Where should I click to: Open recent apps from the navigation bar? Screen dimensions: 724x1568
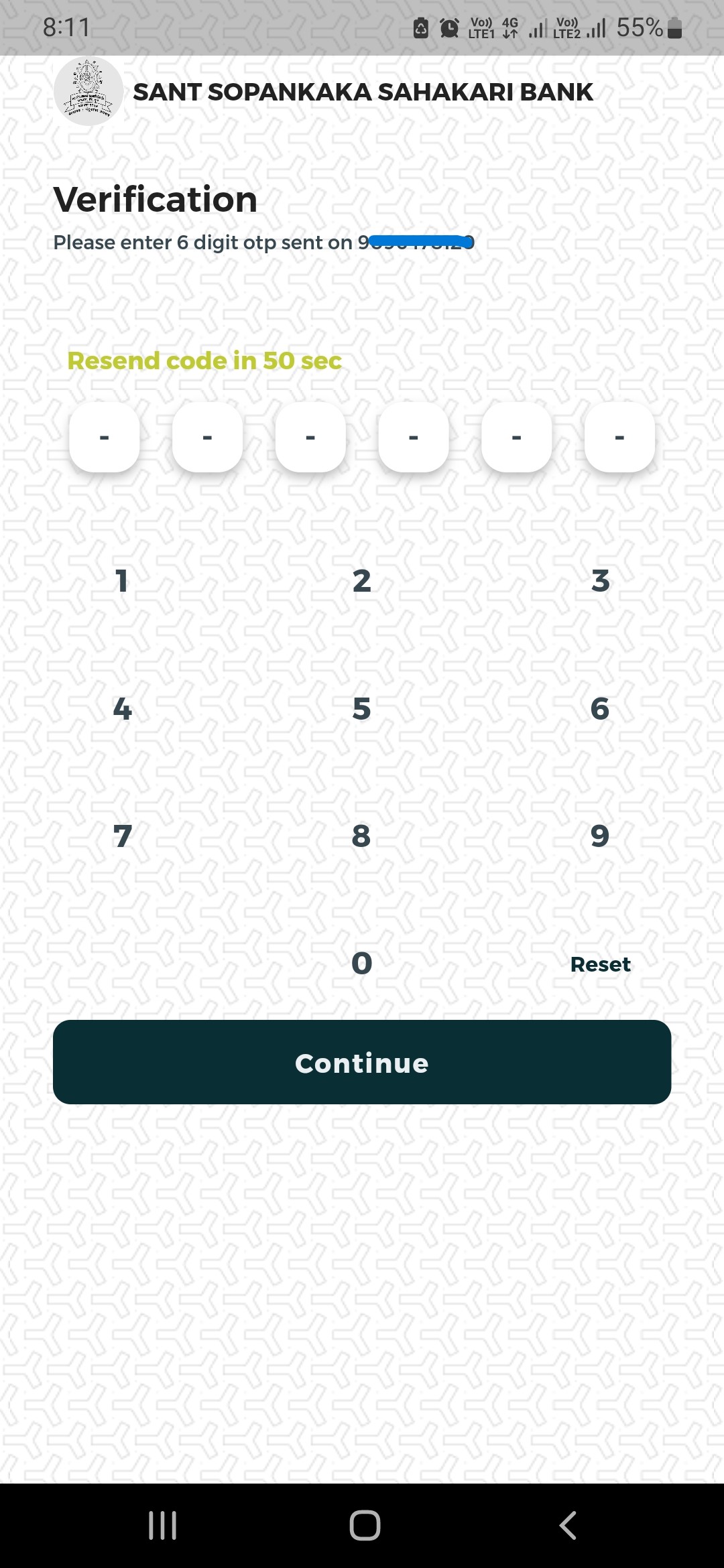pos(162,1526)
